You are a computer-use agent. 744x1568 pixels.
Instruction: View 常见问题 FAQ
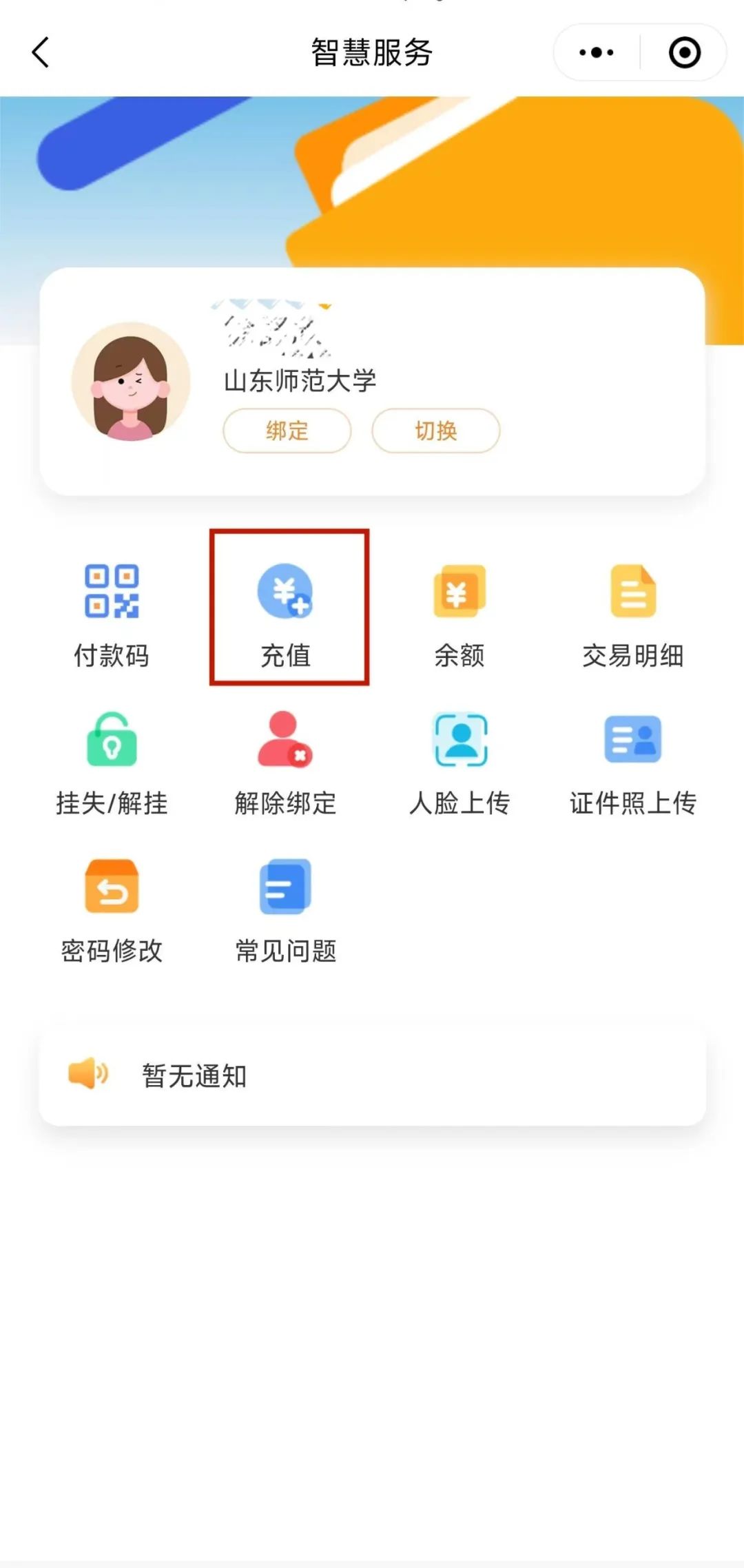pos(285,909)
